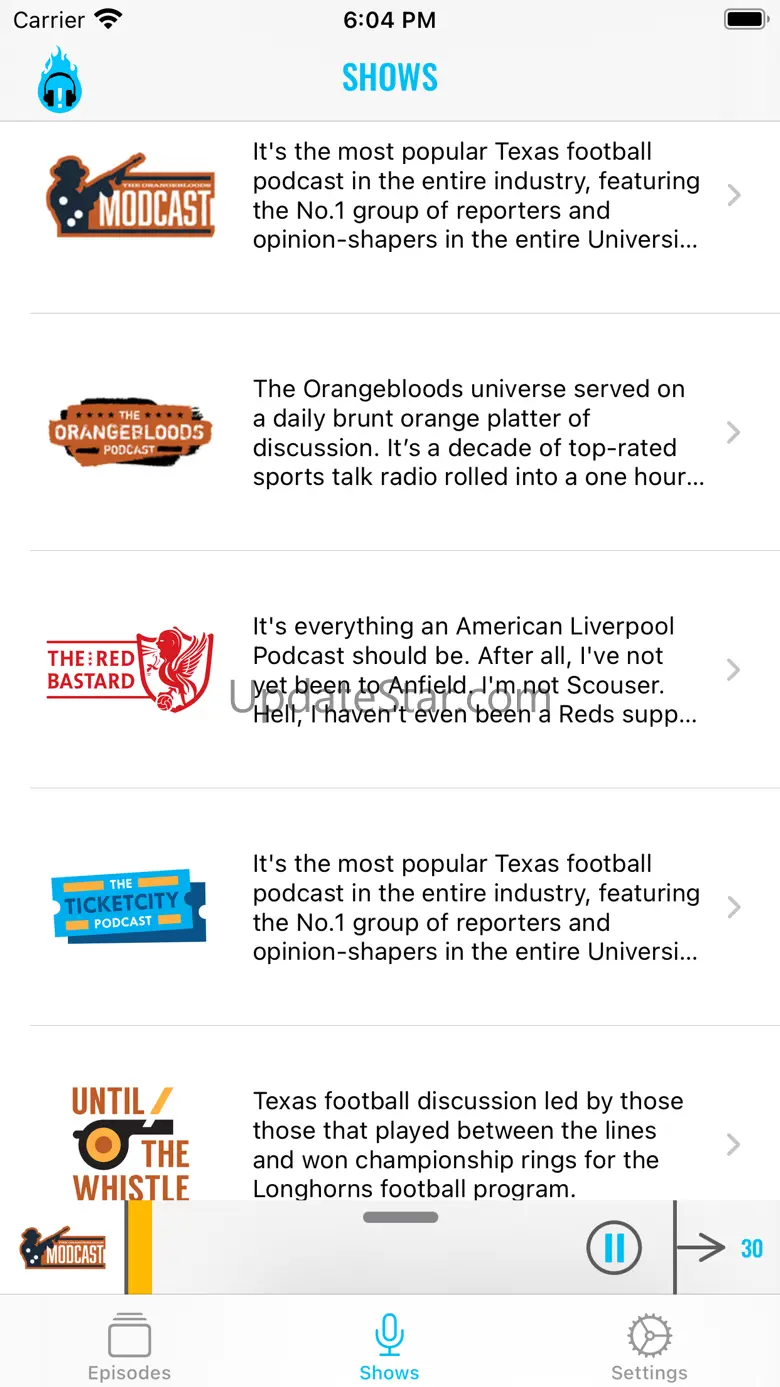Switch to the Episodes tab
Viewport: 780px width, 1387px height.
tap(129, 1347)
